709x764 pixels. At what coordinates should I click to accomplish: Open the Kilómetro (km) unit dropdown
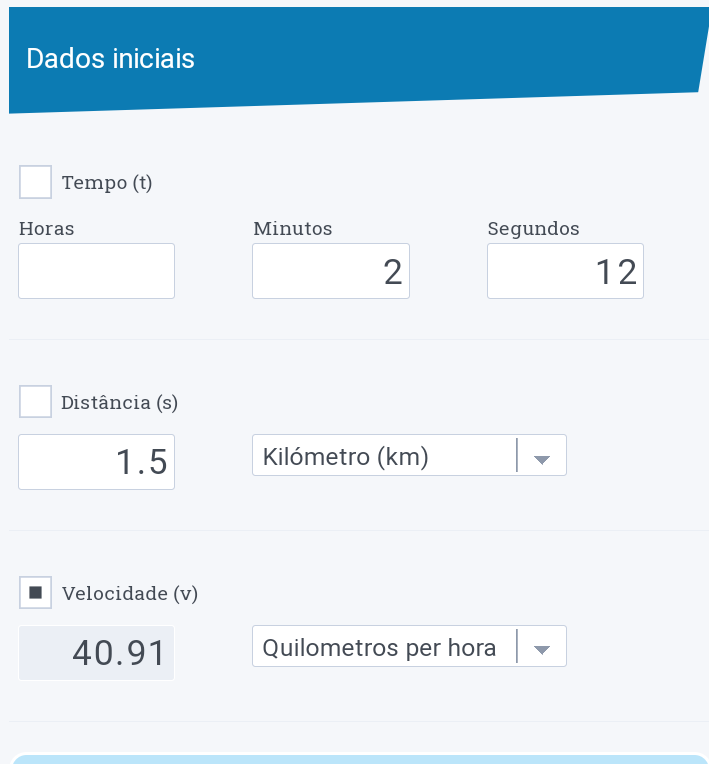pyautogui.click(x=409, y=456)
